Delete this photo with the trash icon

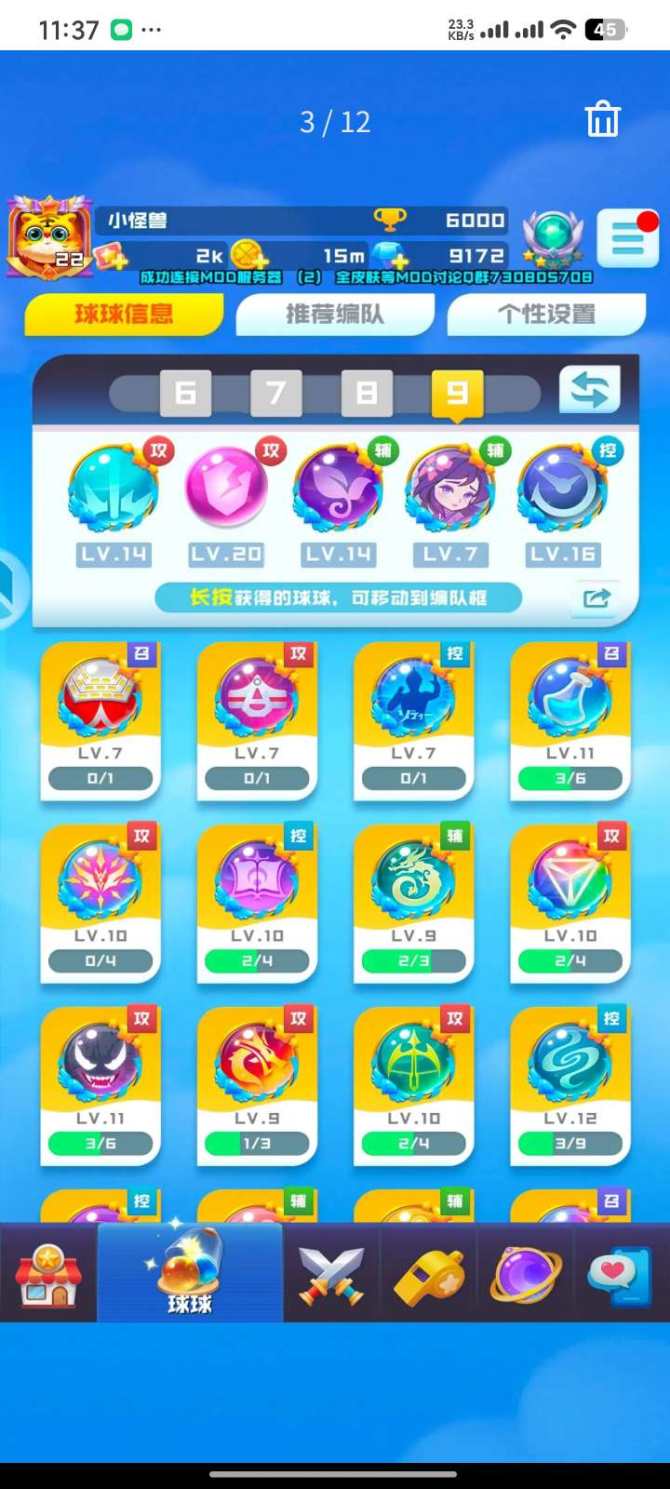click(x=602, y=120)
